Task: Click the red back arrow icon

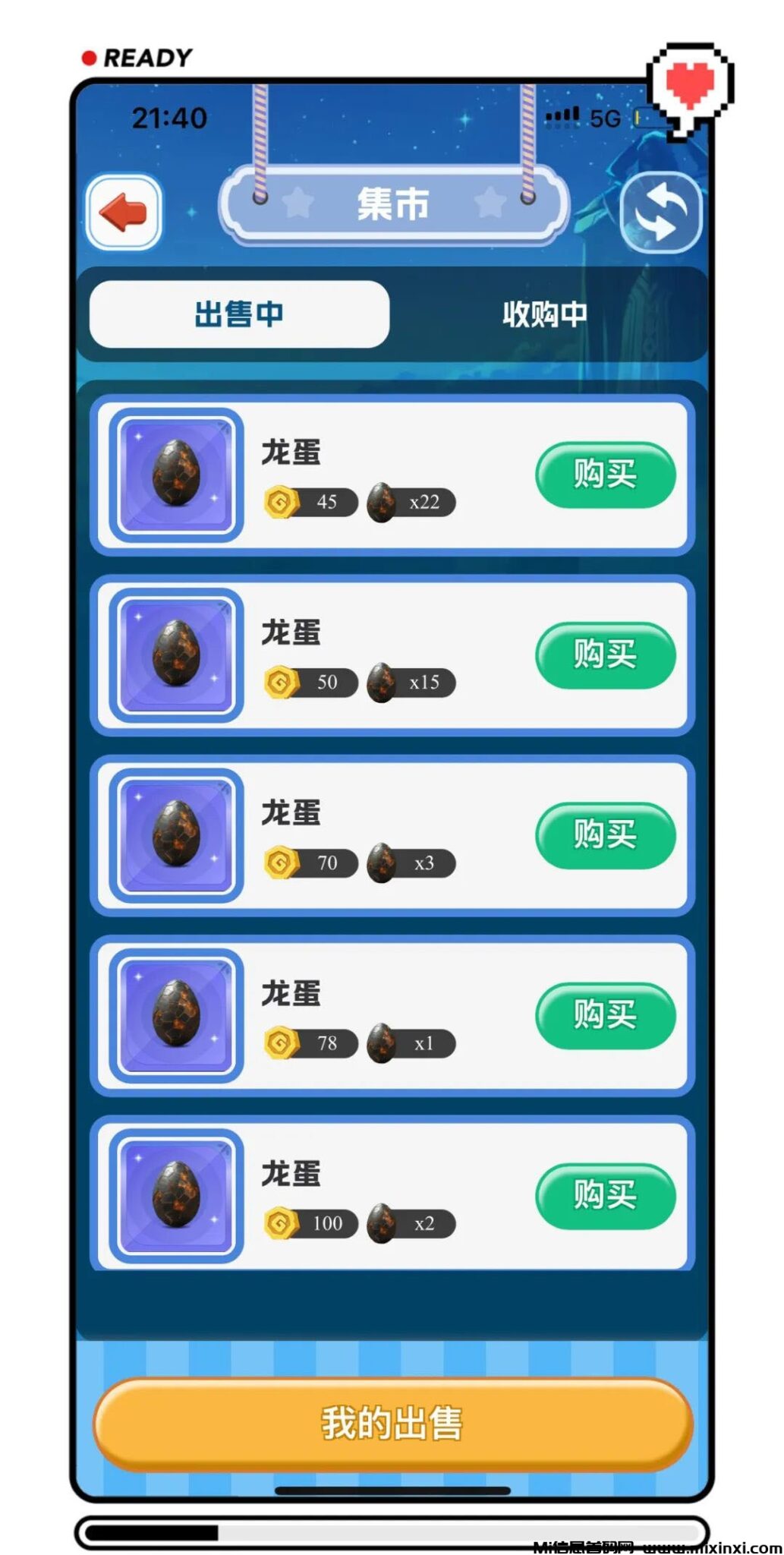Action: click(x=126, y=212)
